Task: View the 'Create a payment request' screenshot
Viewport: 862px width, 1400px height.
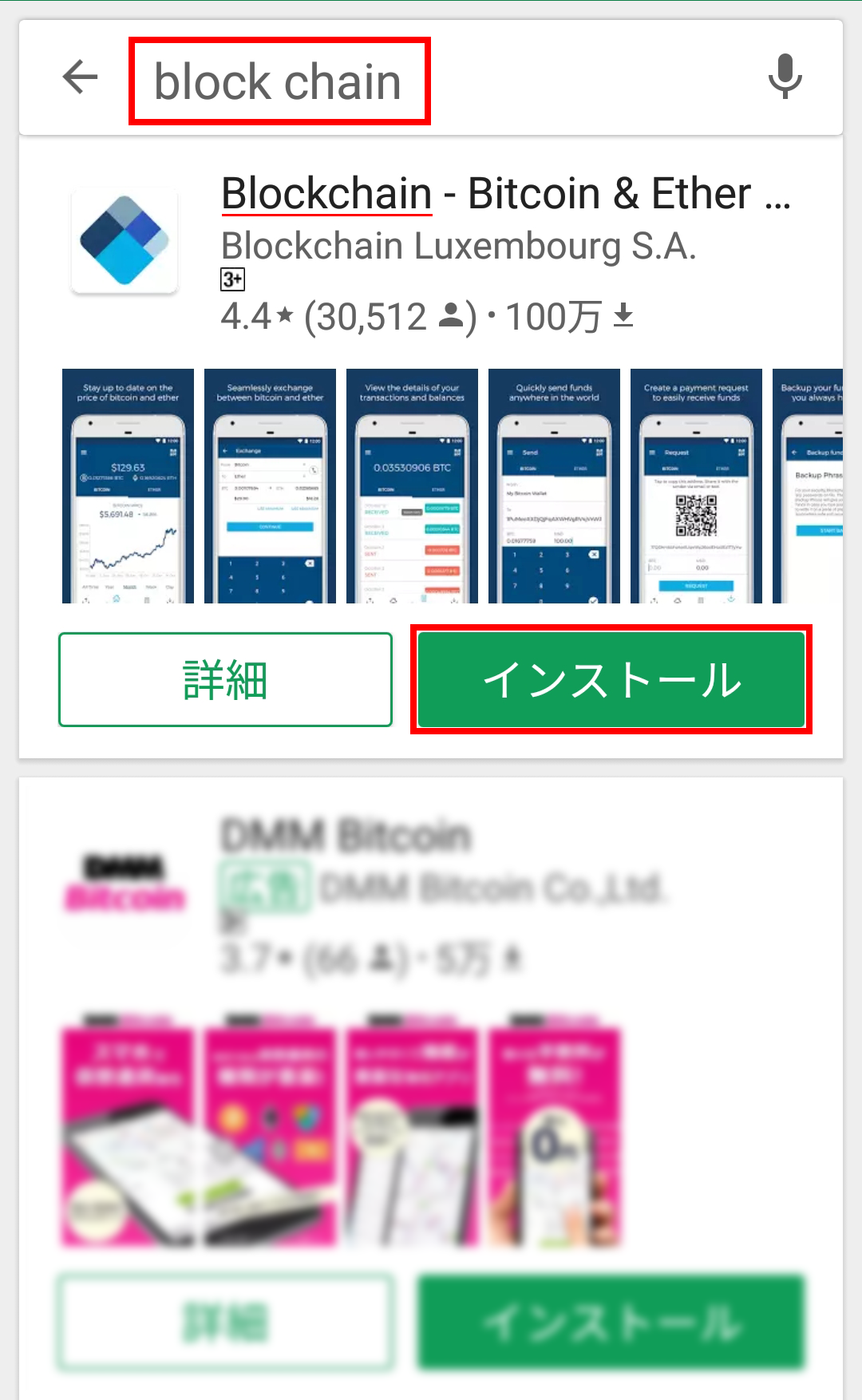Action: pyautogui.click(x=696, y=485)
